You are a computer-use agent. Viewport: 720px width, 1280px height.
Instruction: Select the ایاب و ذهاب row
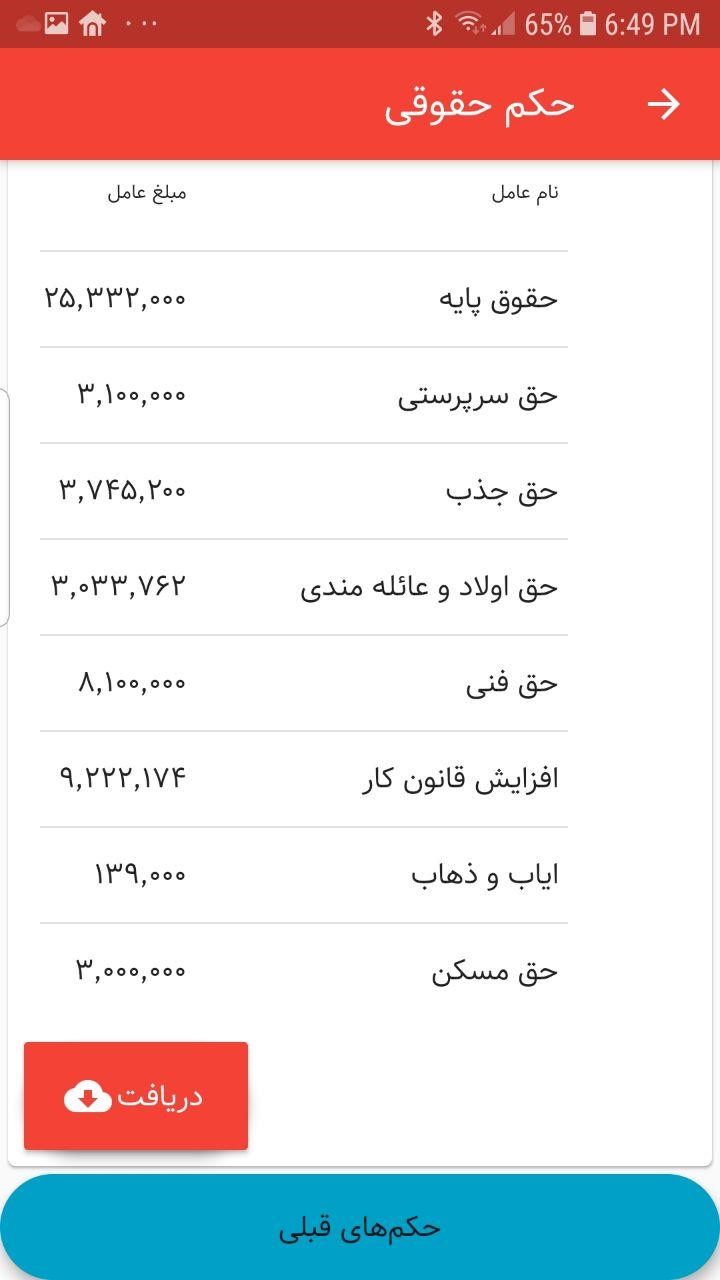coord(360,873)
